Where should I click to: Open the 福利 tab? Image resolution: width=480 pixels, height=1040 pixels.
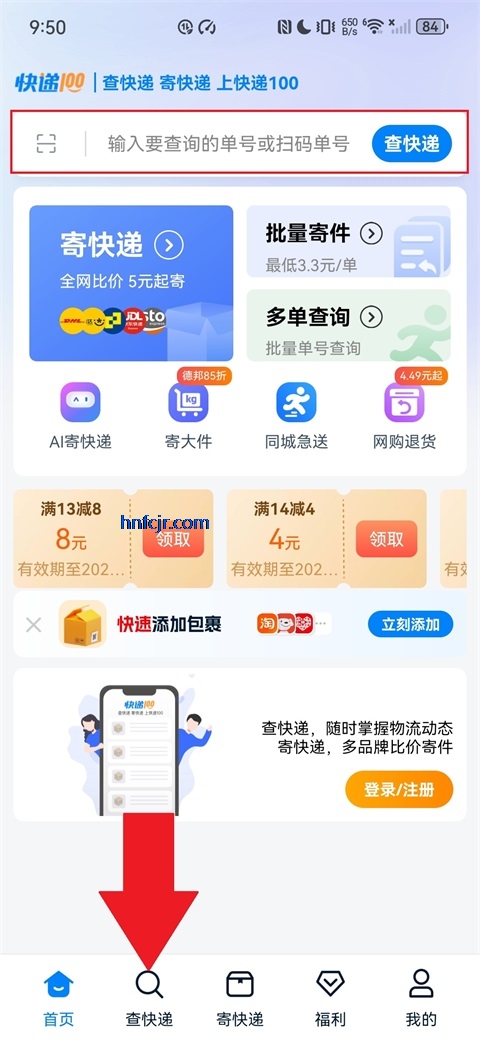click(x=330, y=998)
